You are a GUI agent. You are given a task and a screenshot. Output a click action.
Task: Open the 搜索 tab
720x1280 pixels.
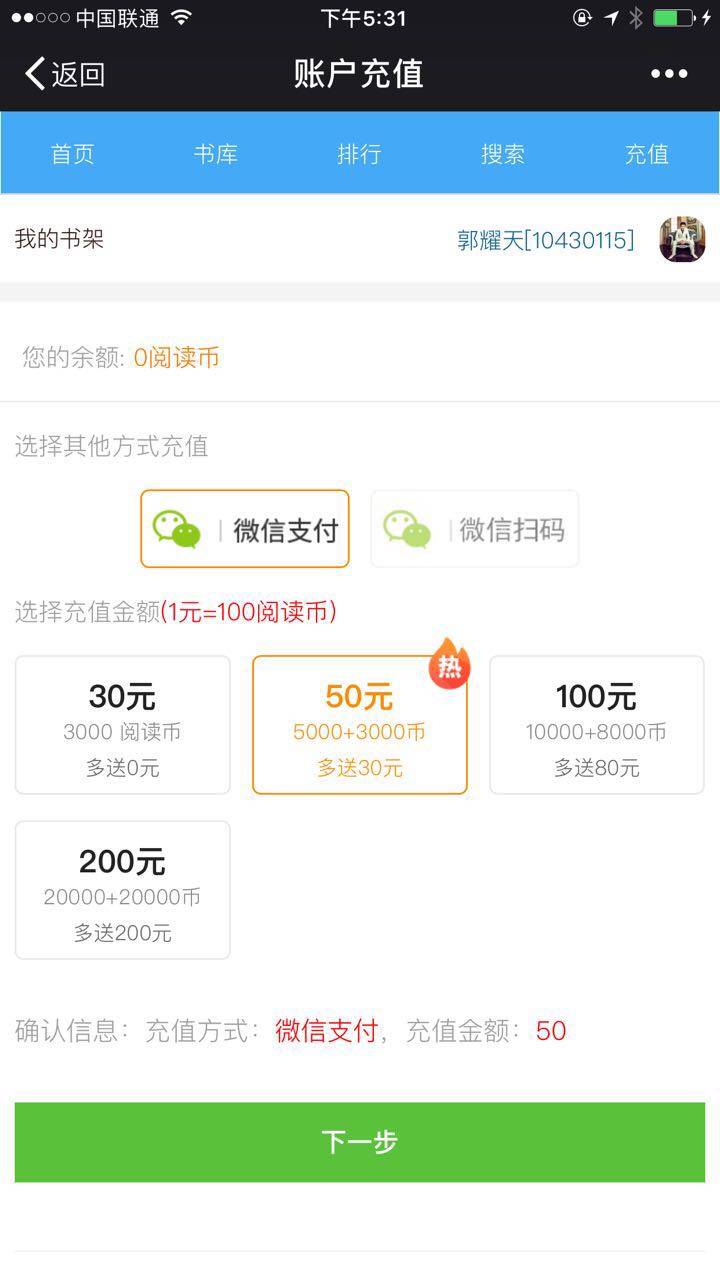(503, 154)
